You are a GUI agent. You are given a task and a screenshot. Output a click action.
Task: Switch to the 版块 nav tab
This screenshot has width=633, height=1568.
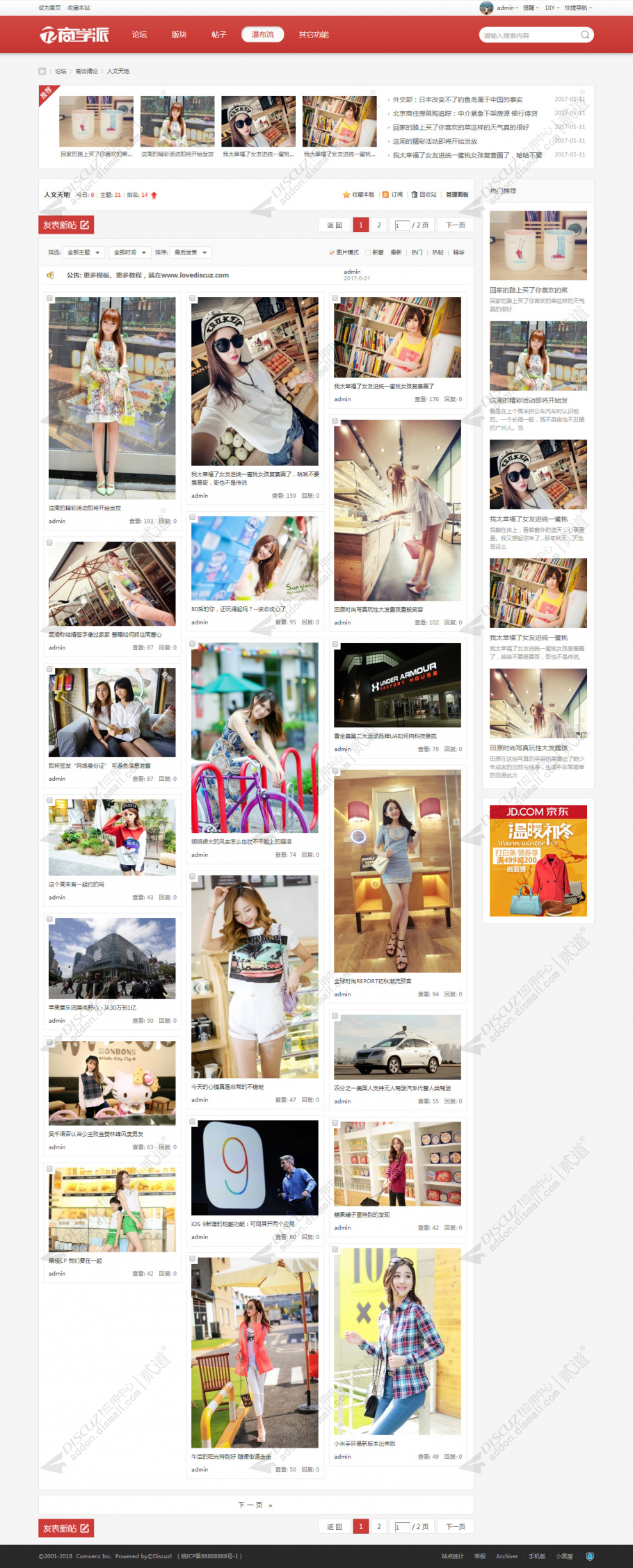179,35
